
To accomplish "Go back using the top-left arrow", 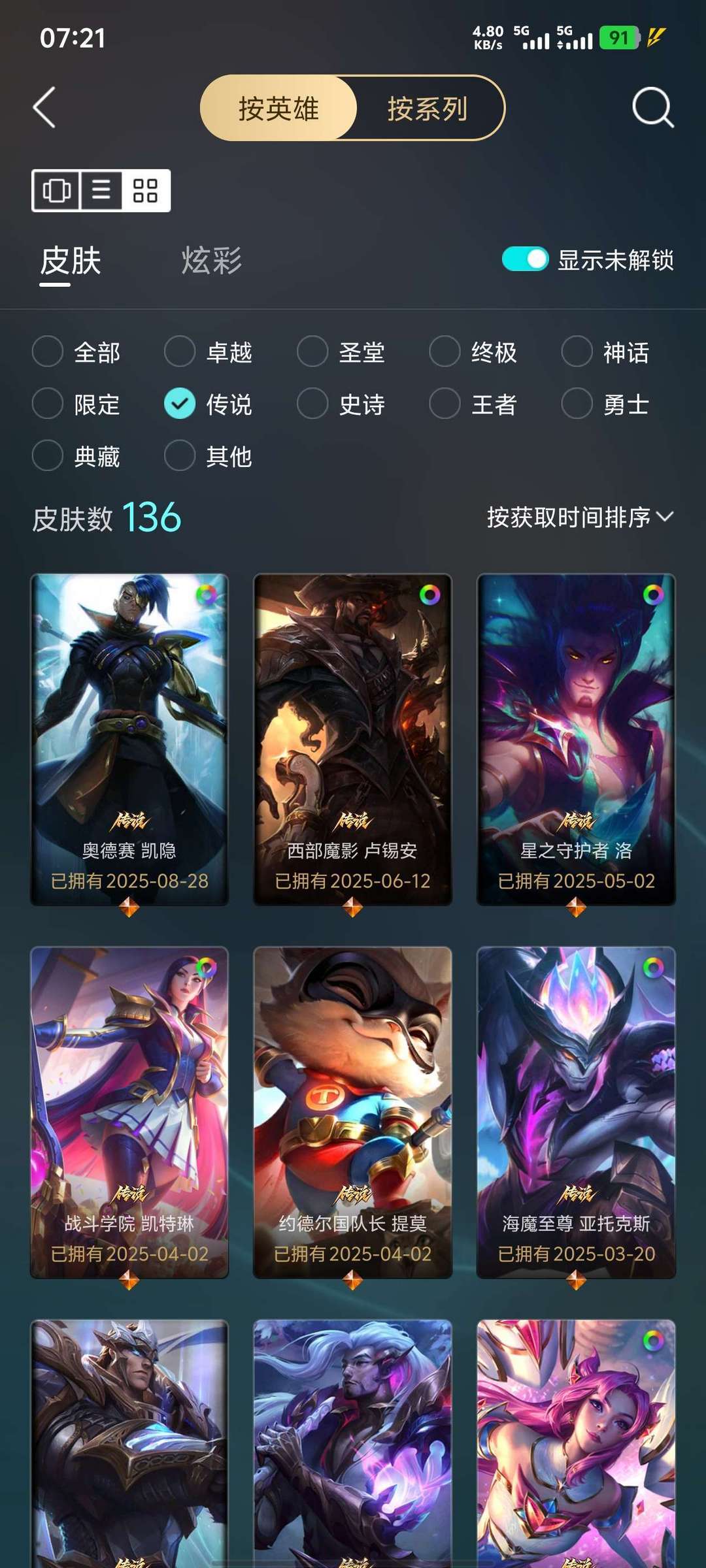I will (44, 108).
